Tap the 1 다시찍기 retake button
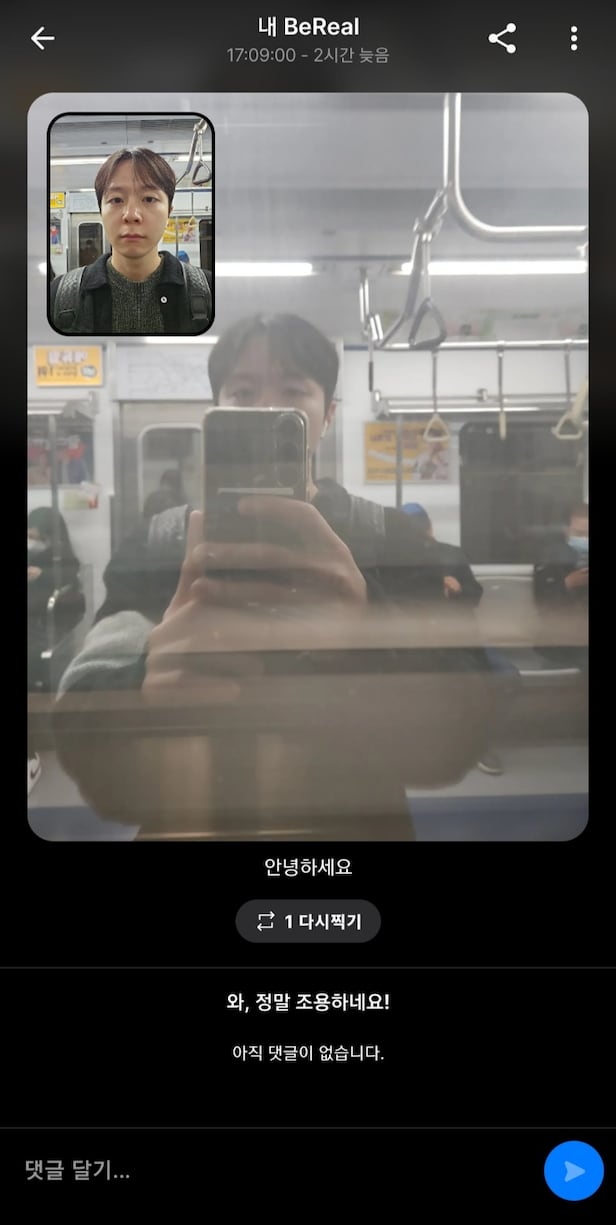The width and height of the screenshot is (616, 1225). tap(308, 921)
